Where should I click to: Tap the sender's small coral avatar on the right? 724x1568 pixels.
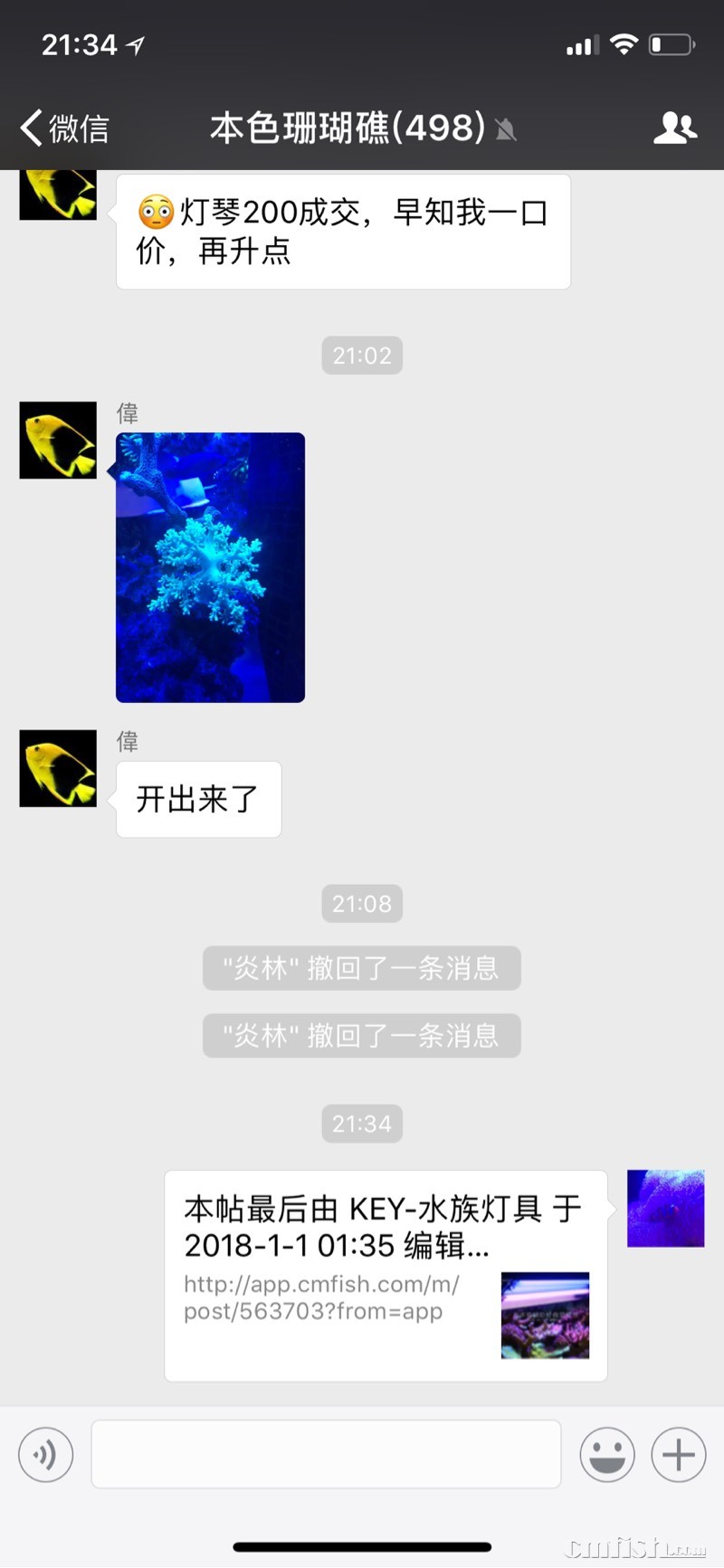pyautogui.click(x=665, y=1208)
